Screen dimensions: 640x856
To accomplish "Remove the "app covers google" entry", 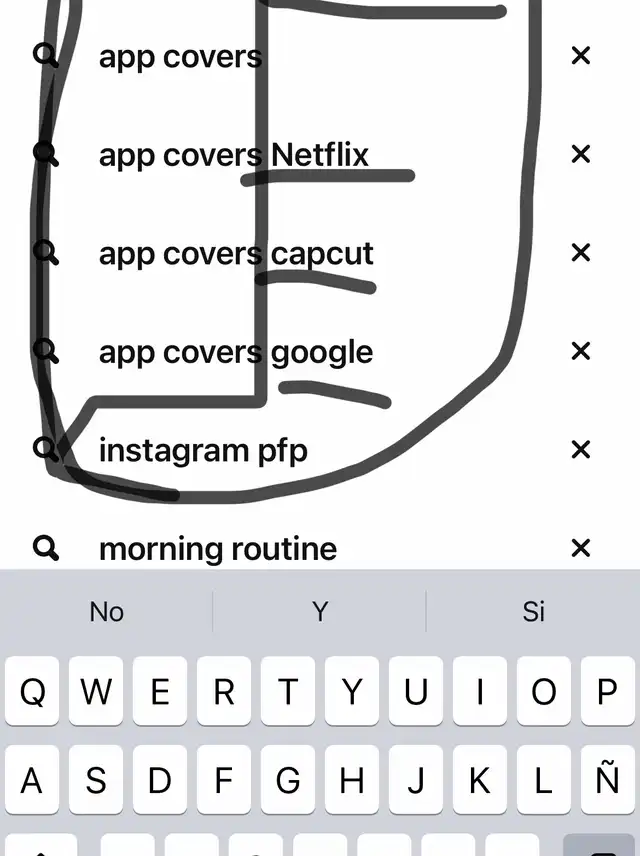I will 580,351.
